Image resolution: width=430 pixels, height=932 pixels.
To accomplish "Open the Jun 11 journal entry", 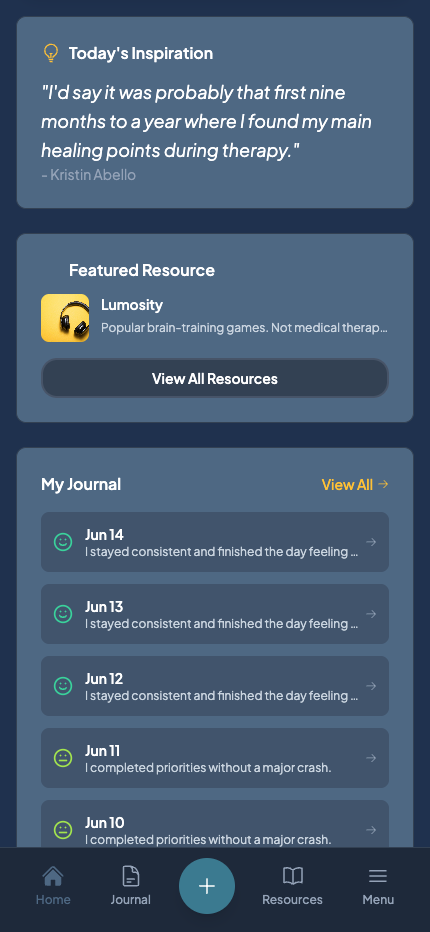I will pyautogui.click(x=215, y=758).
